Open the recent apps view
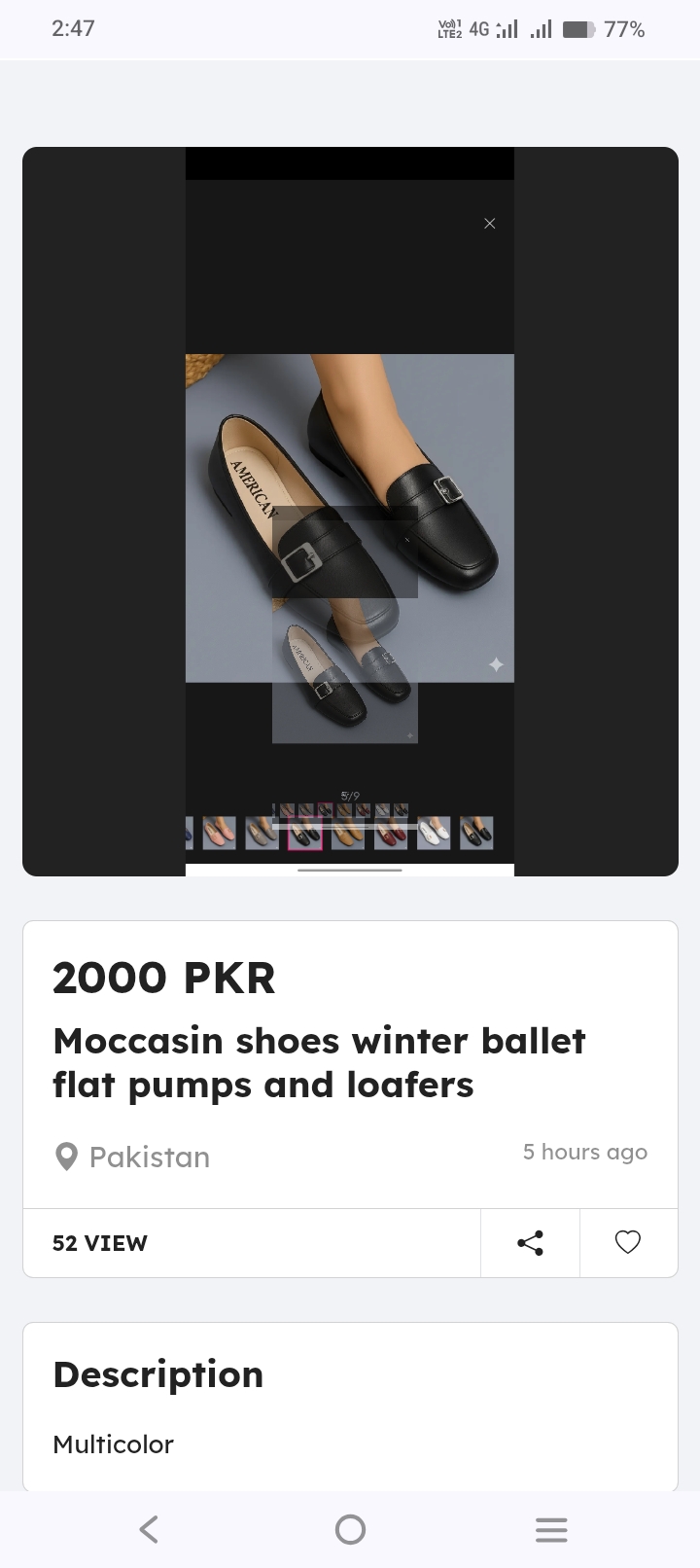700x1568 pixels. click(x=551, y=1529)
